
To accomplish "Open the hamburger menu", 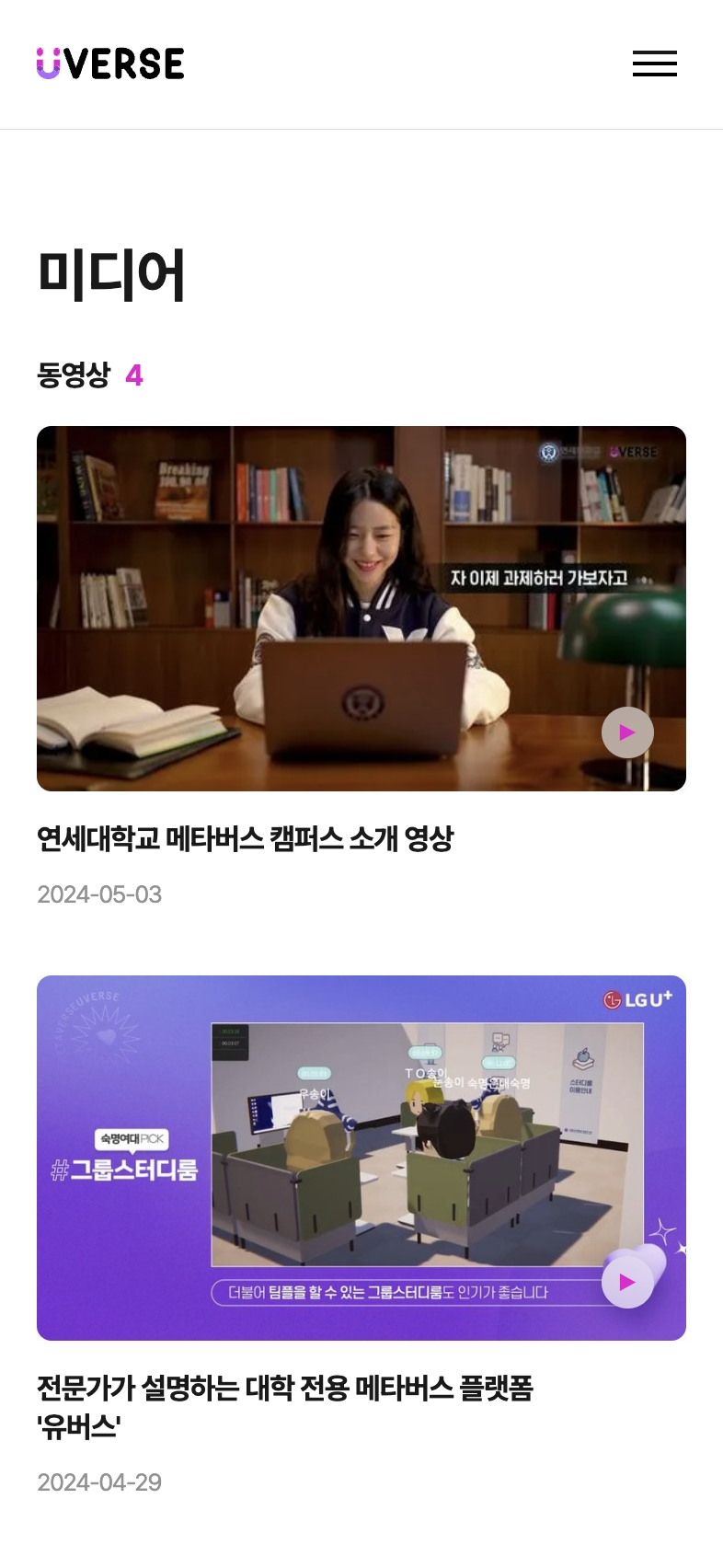I will pos(655,63).
